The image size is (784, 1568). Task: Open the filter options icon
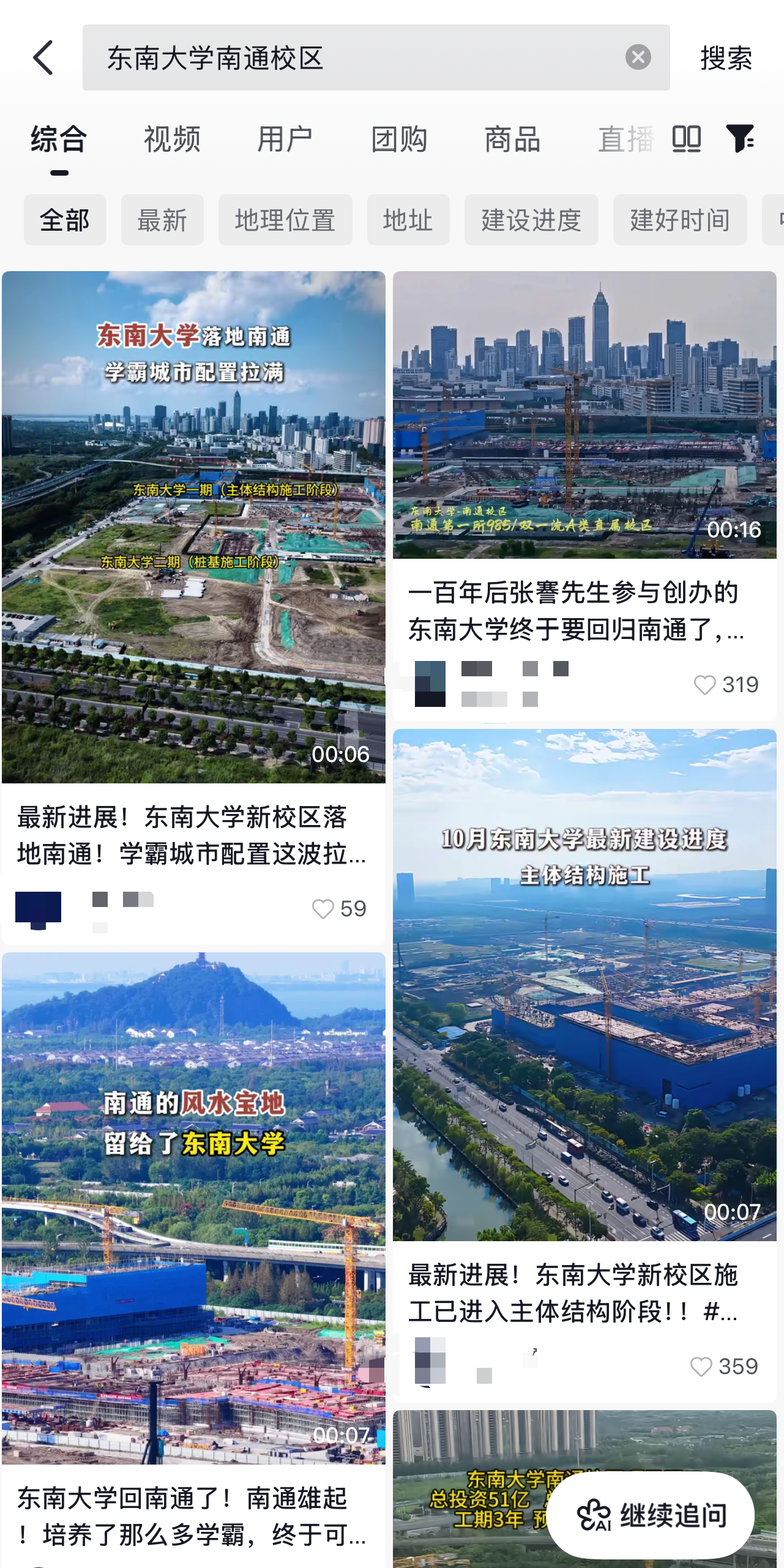click(x=740, y=138)
